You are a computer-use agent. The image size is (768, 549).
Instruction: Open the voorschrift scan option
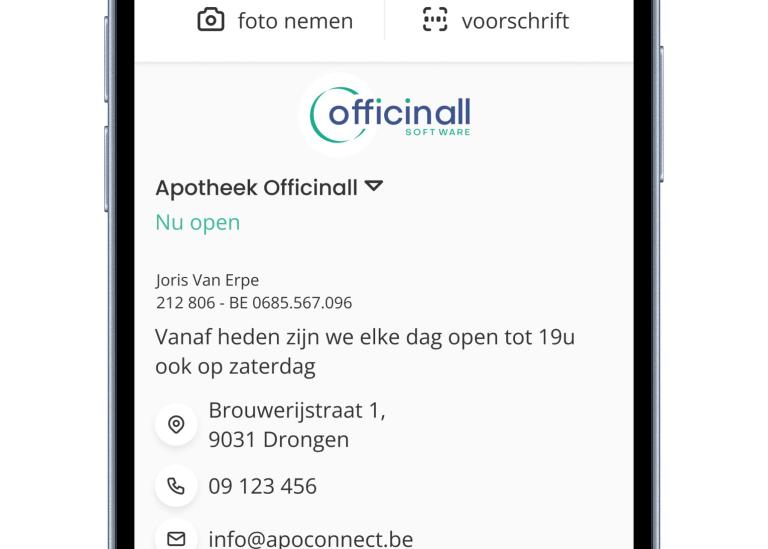click(496, 20)
